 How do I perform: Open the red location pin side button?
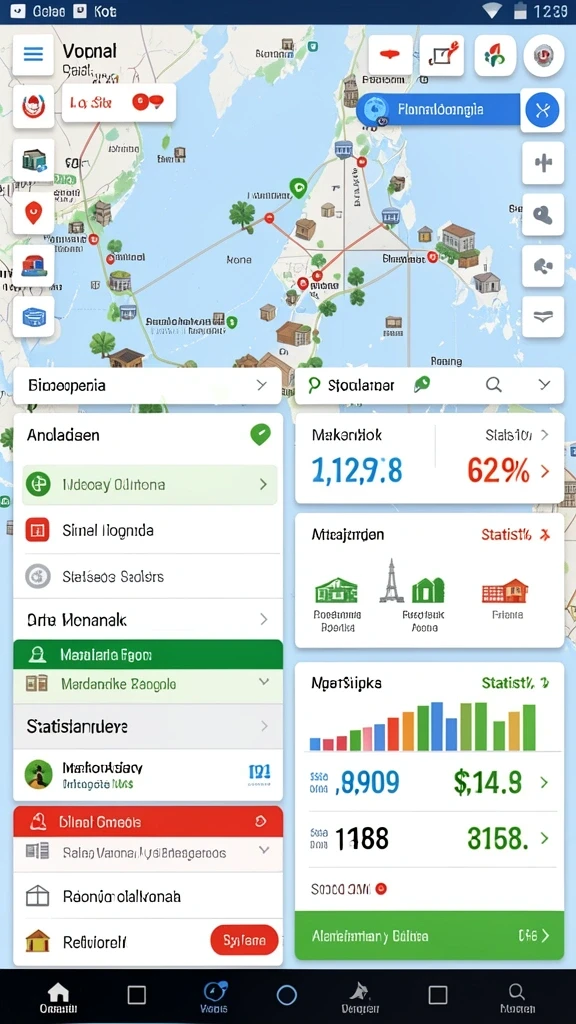(x=33, y=213)
